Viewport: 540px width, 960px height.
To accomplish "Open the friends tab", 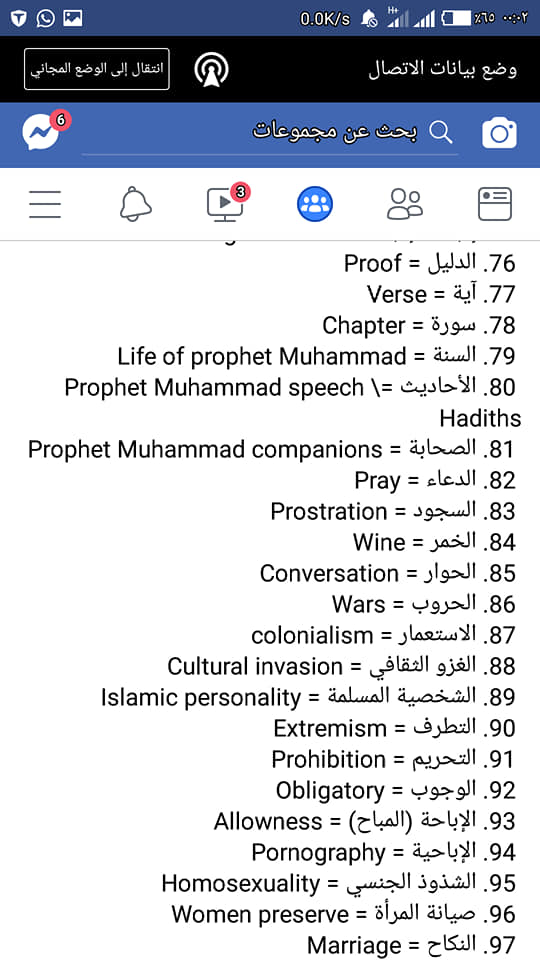I will click(405, 204).
